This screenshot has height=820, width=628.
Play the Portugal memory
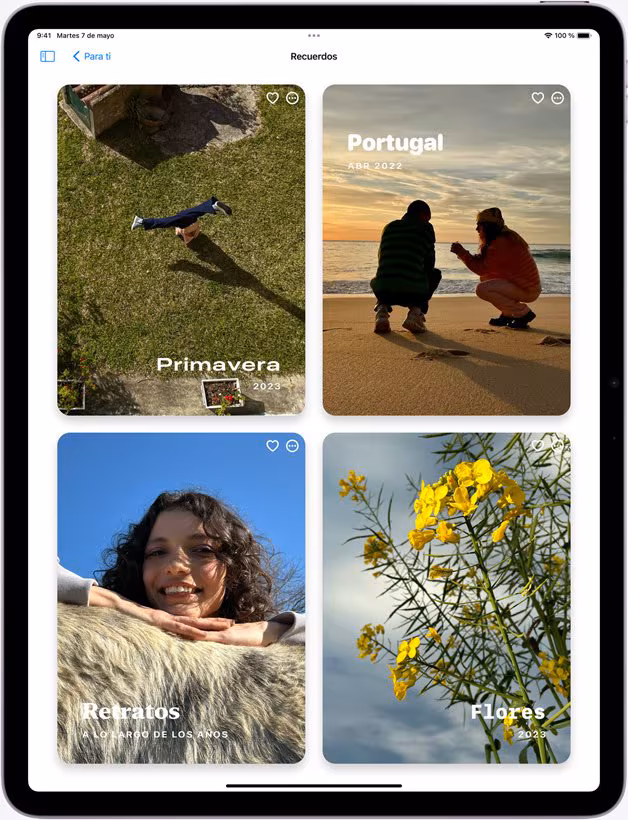point(446,250)
